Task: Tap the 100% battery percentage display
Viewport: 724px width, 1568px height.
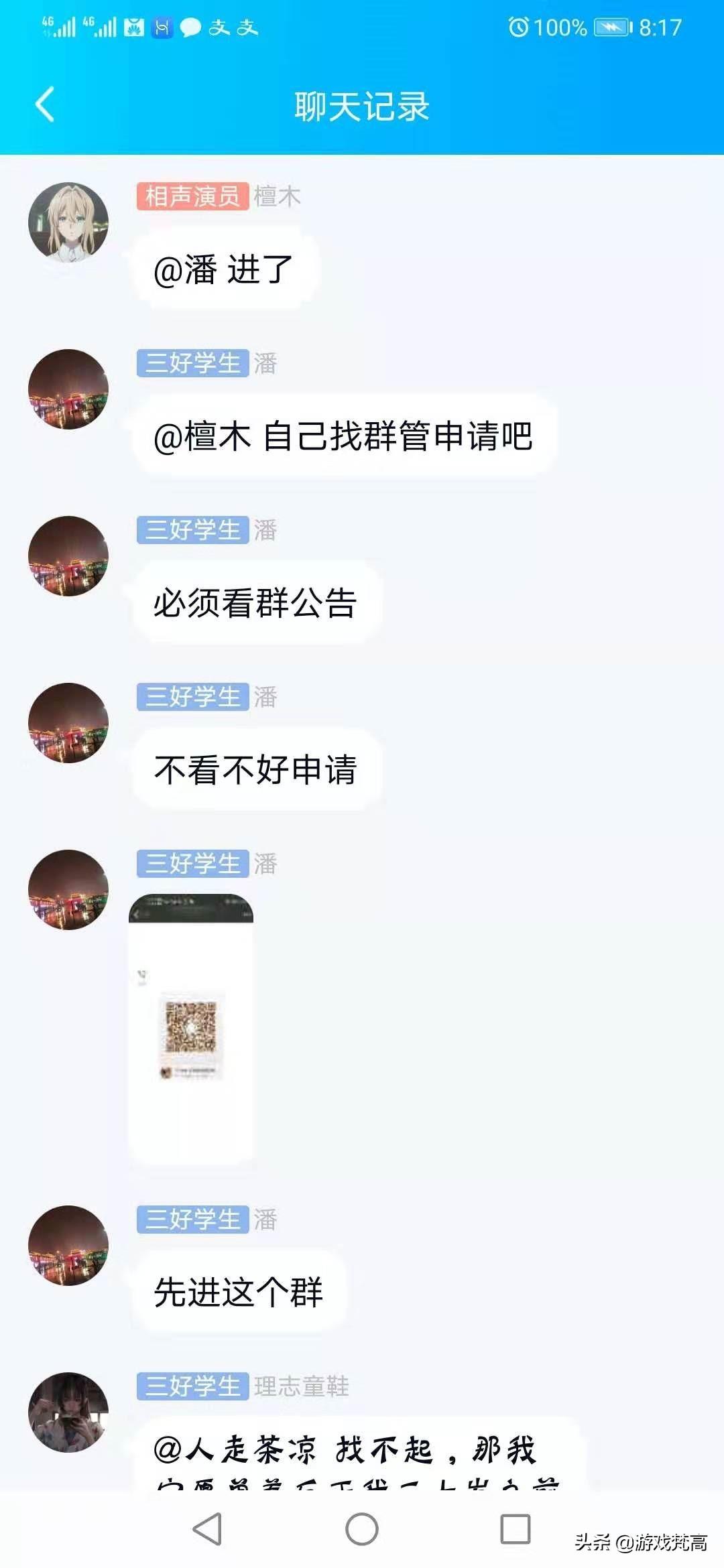Action: click(560, 27)
